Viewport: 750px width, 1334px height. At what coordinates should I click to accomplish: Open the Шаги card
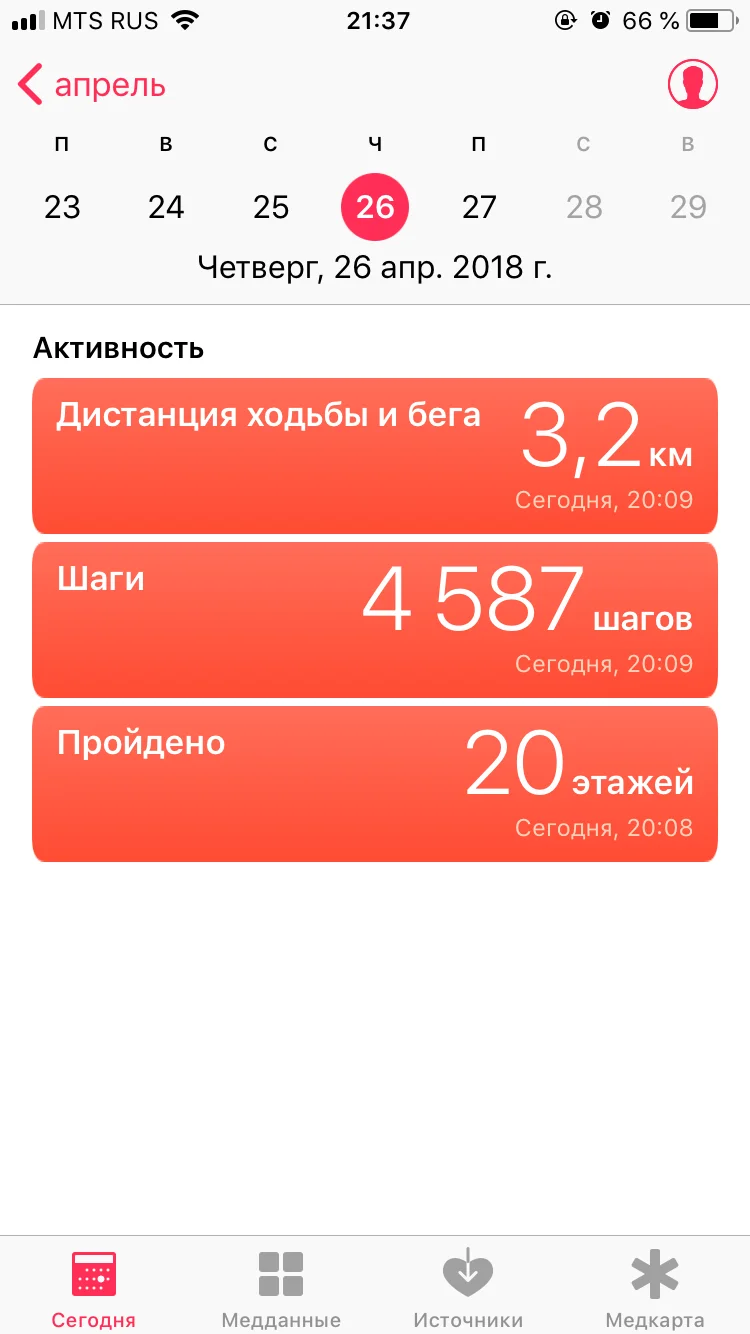point(375,620)
